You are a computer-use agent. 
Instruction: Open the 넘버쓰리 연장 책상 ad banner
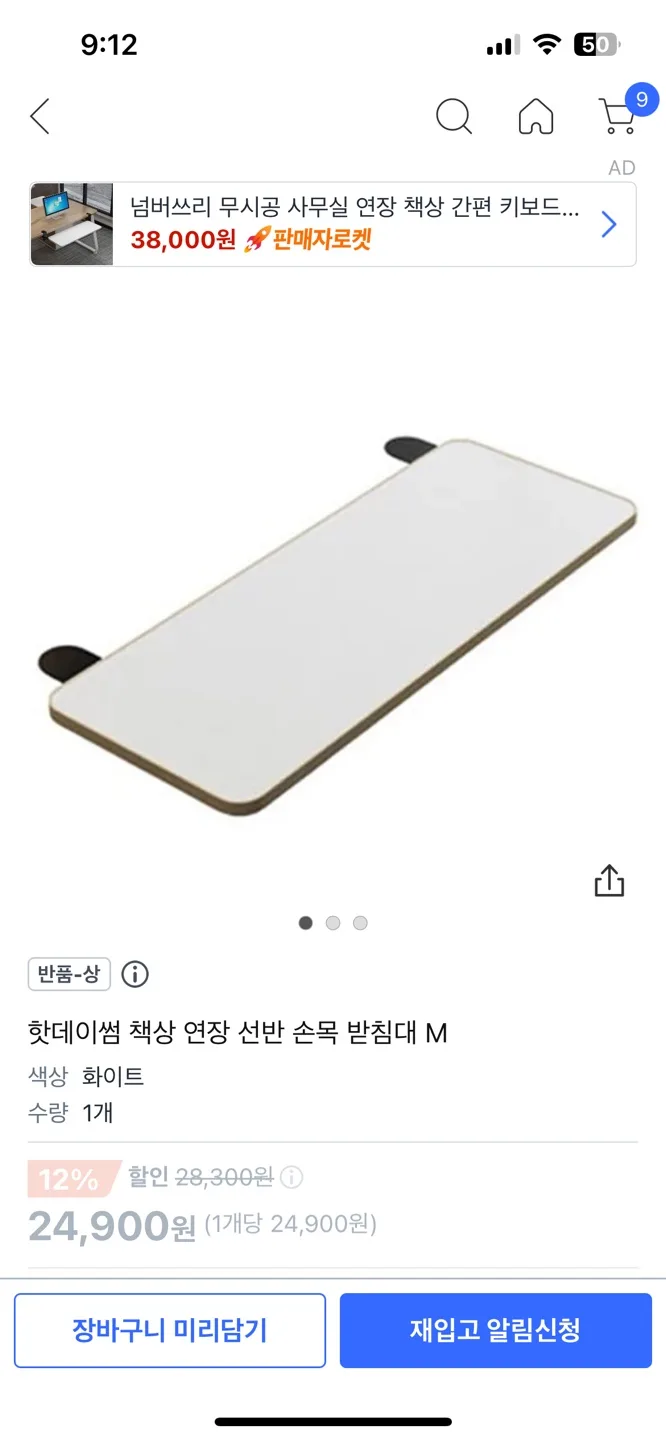pyautogui.click(x=333, y=225)
